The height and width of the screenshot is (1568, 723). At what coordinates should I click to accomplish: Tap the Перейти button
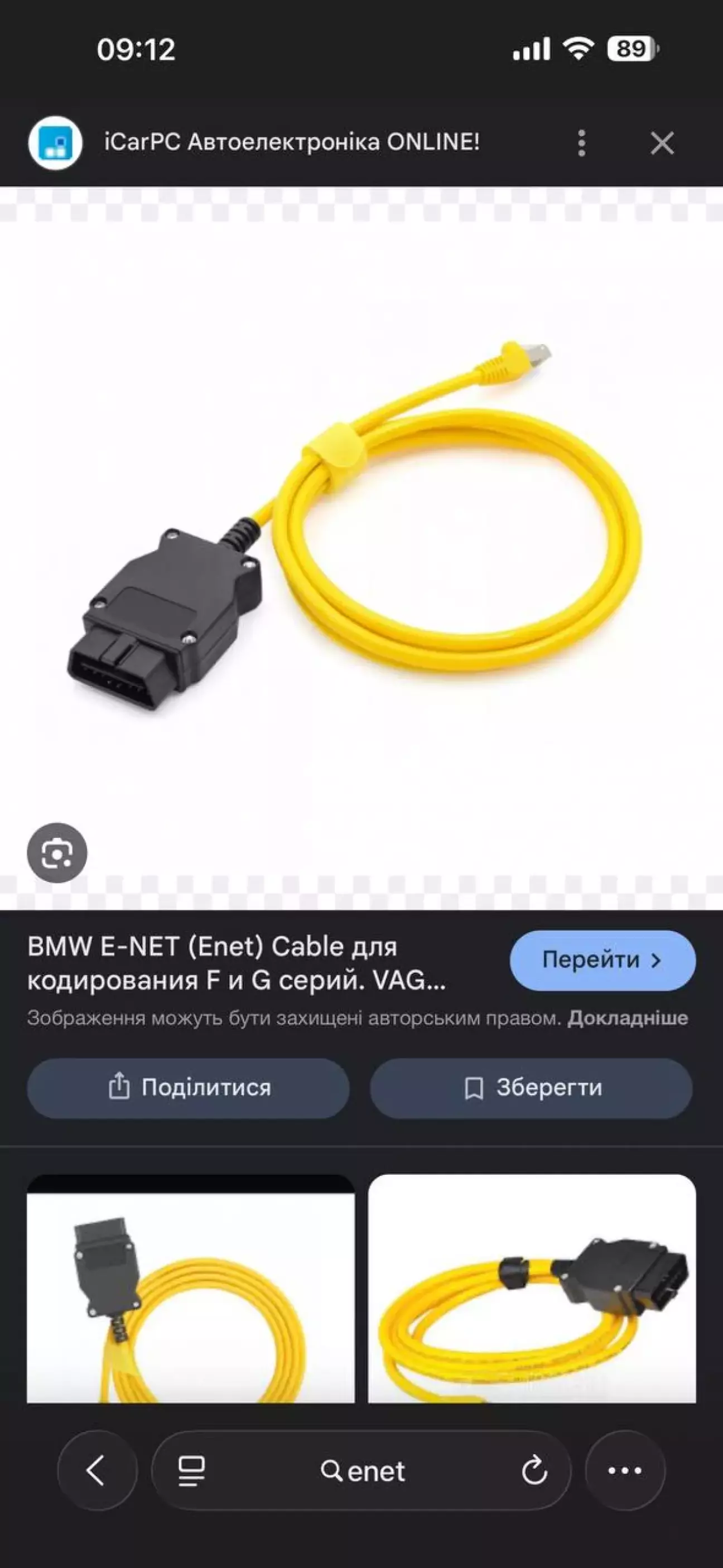(x=602, y=960)
